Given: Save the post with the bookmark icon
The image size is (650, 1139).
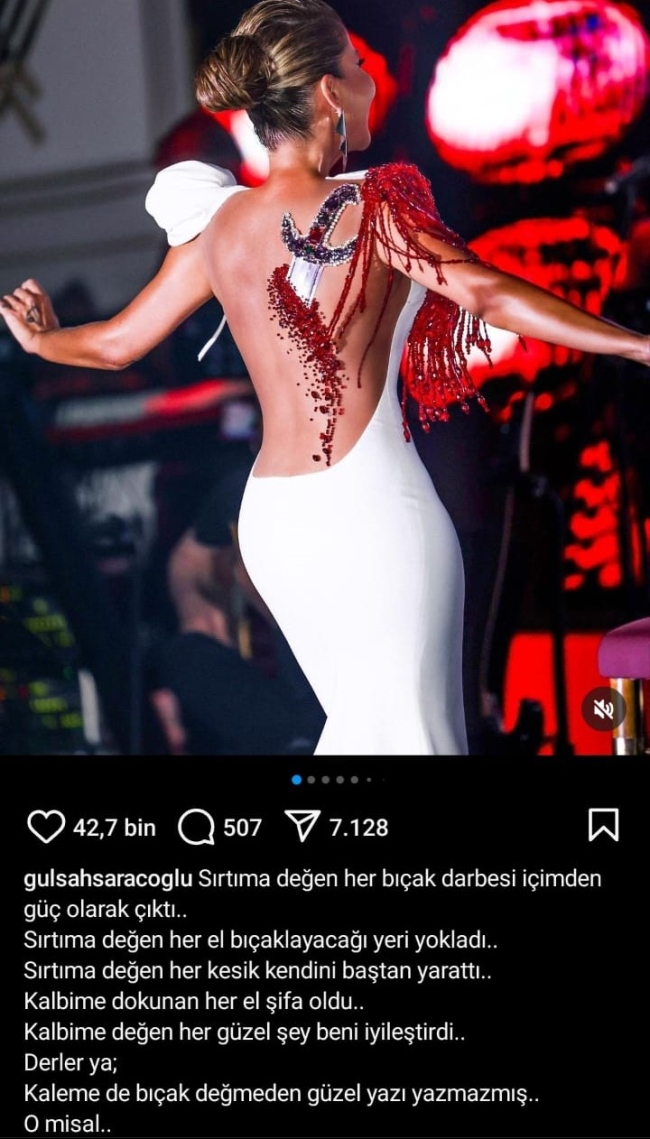Looking at the screenshot, I should pyautogui.click(x=603, y=825).
